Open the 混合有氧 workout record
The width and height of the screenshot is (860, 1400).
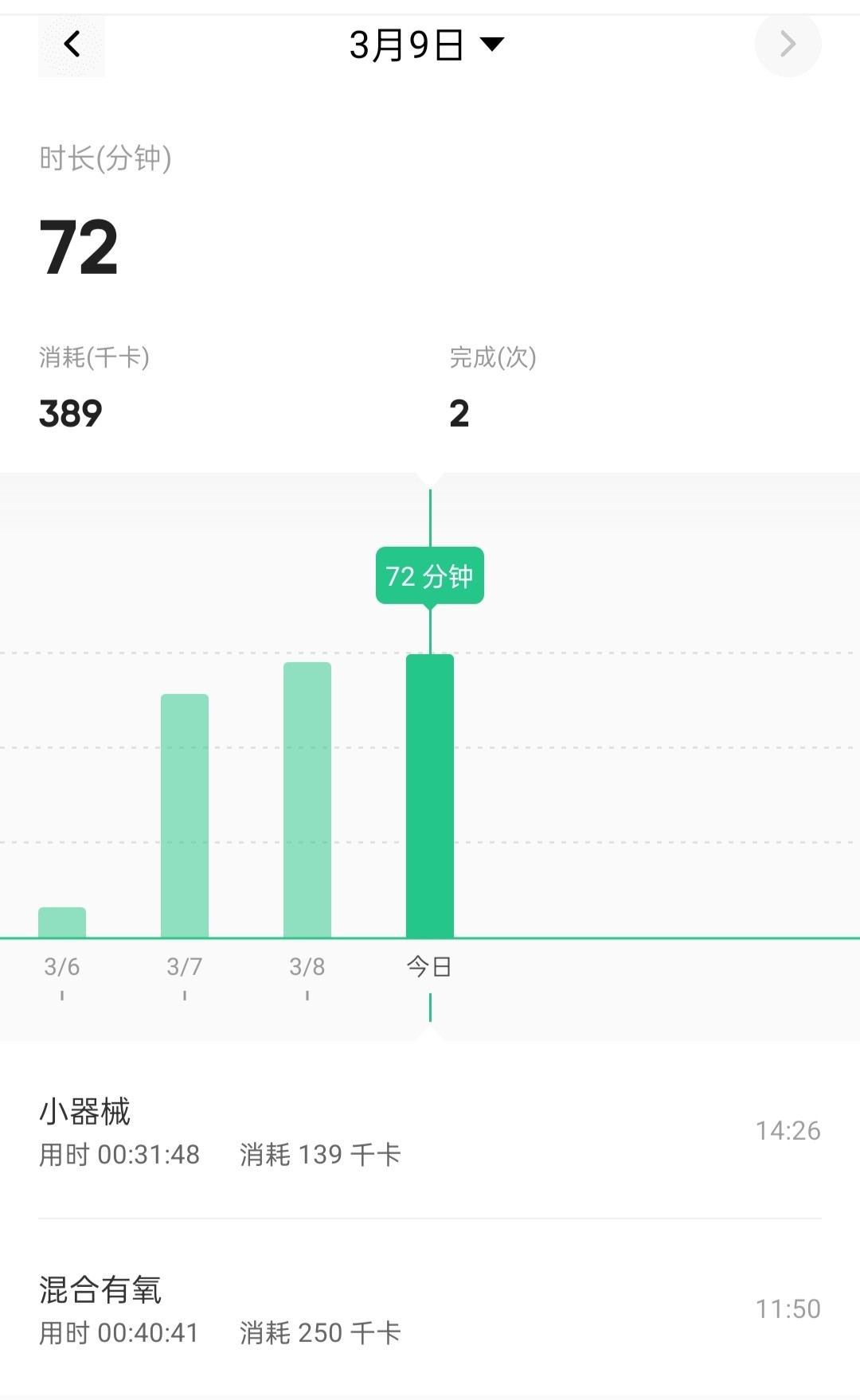pos(430,1309)
